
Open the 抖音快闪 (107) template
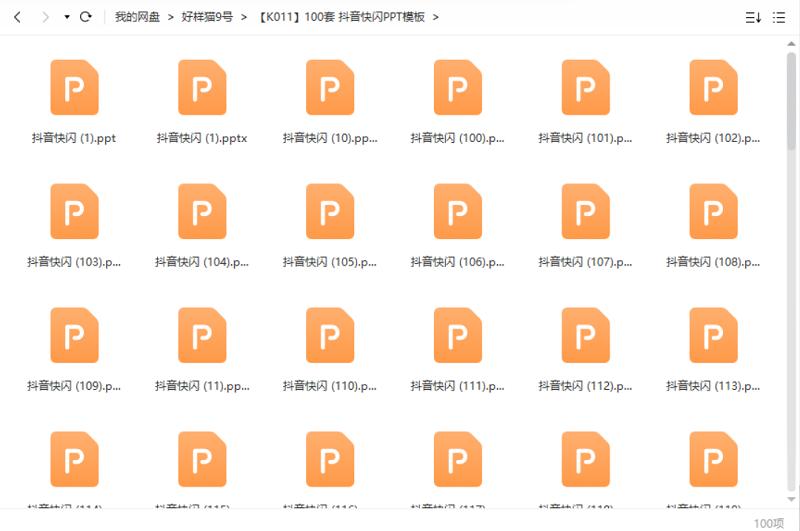(x=586, y=212)
